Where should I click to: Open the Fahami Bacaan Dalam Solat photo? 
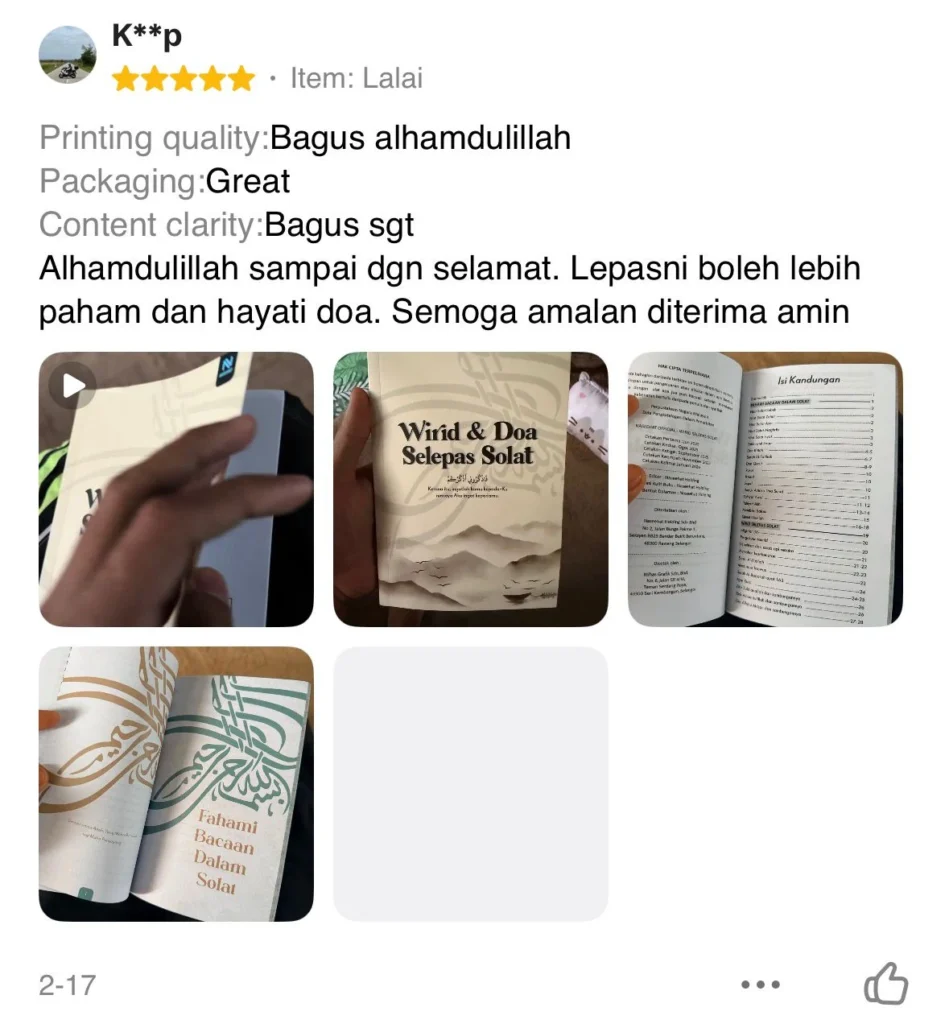[176, 784]
